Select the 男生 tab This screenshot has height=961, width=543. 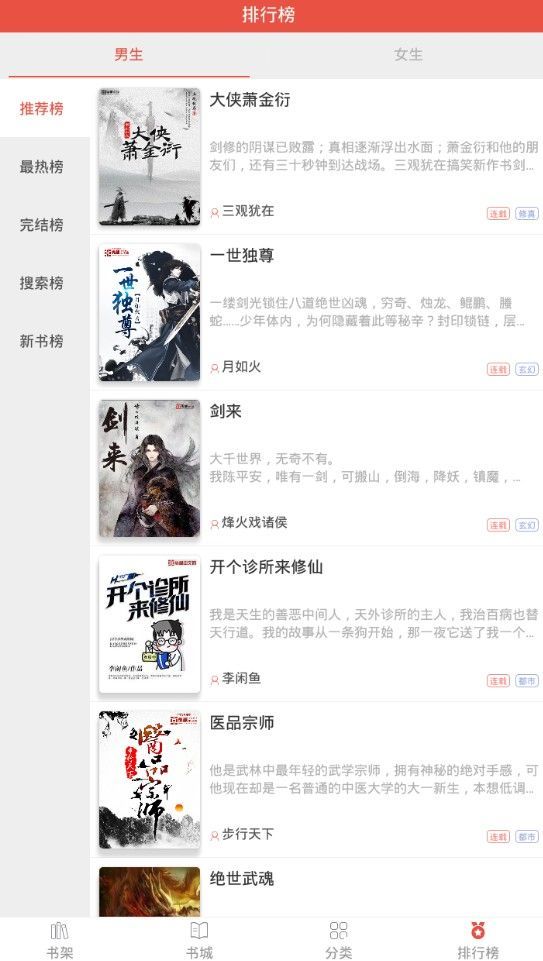129,55
